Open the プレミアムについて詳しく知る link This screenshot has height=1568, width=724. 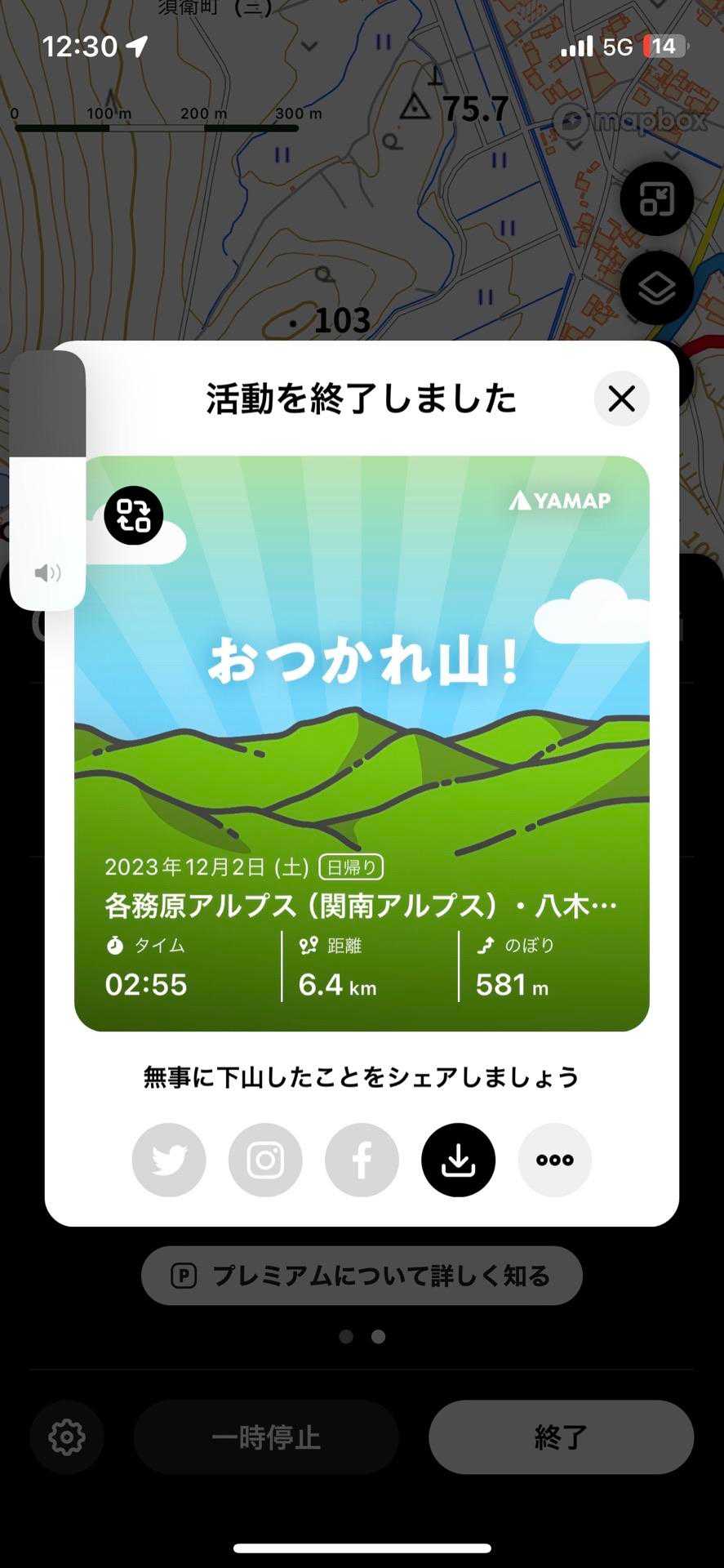tap(362, 1276)
